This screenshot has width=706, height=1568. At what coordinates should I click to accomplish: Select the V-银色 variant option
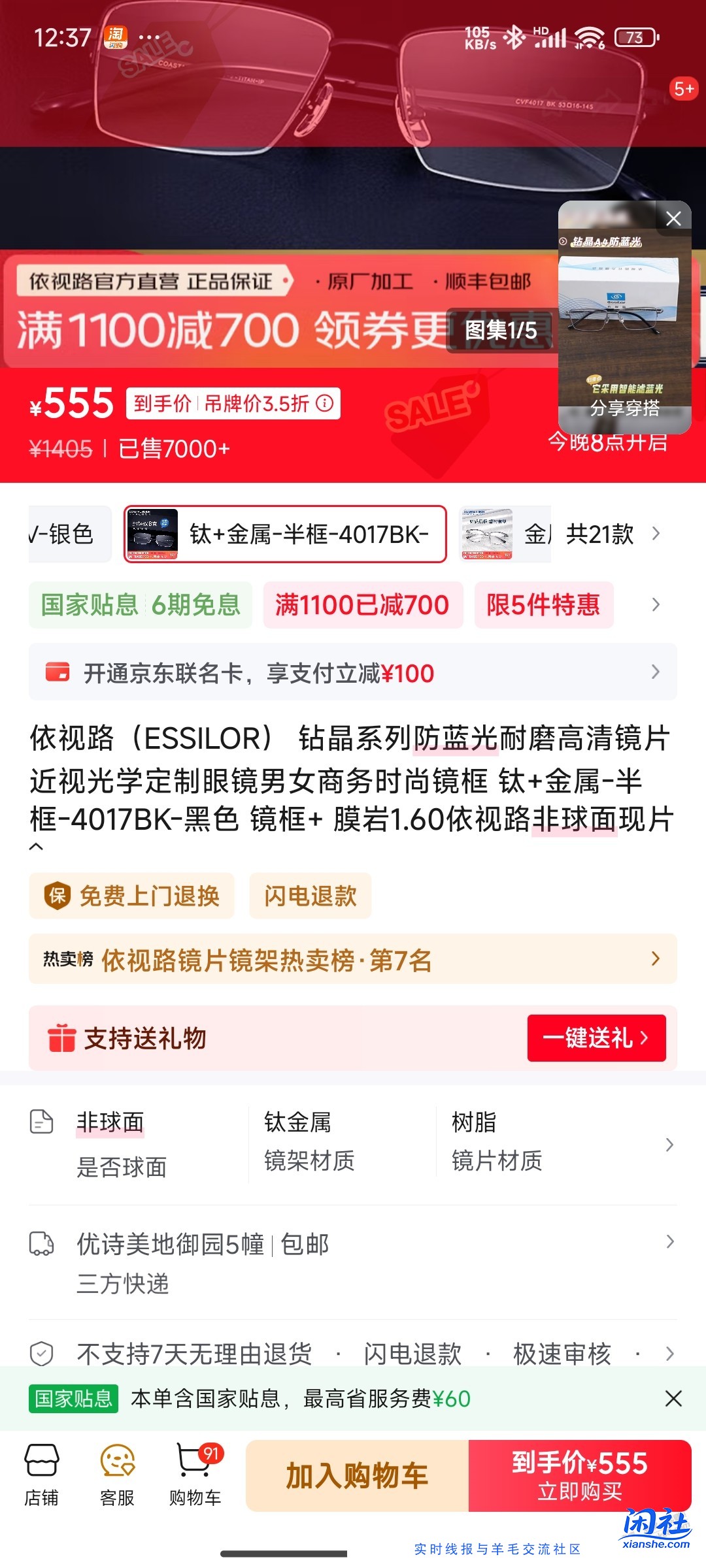(65, 534)
